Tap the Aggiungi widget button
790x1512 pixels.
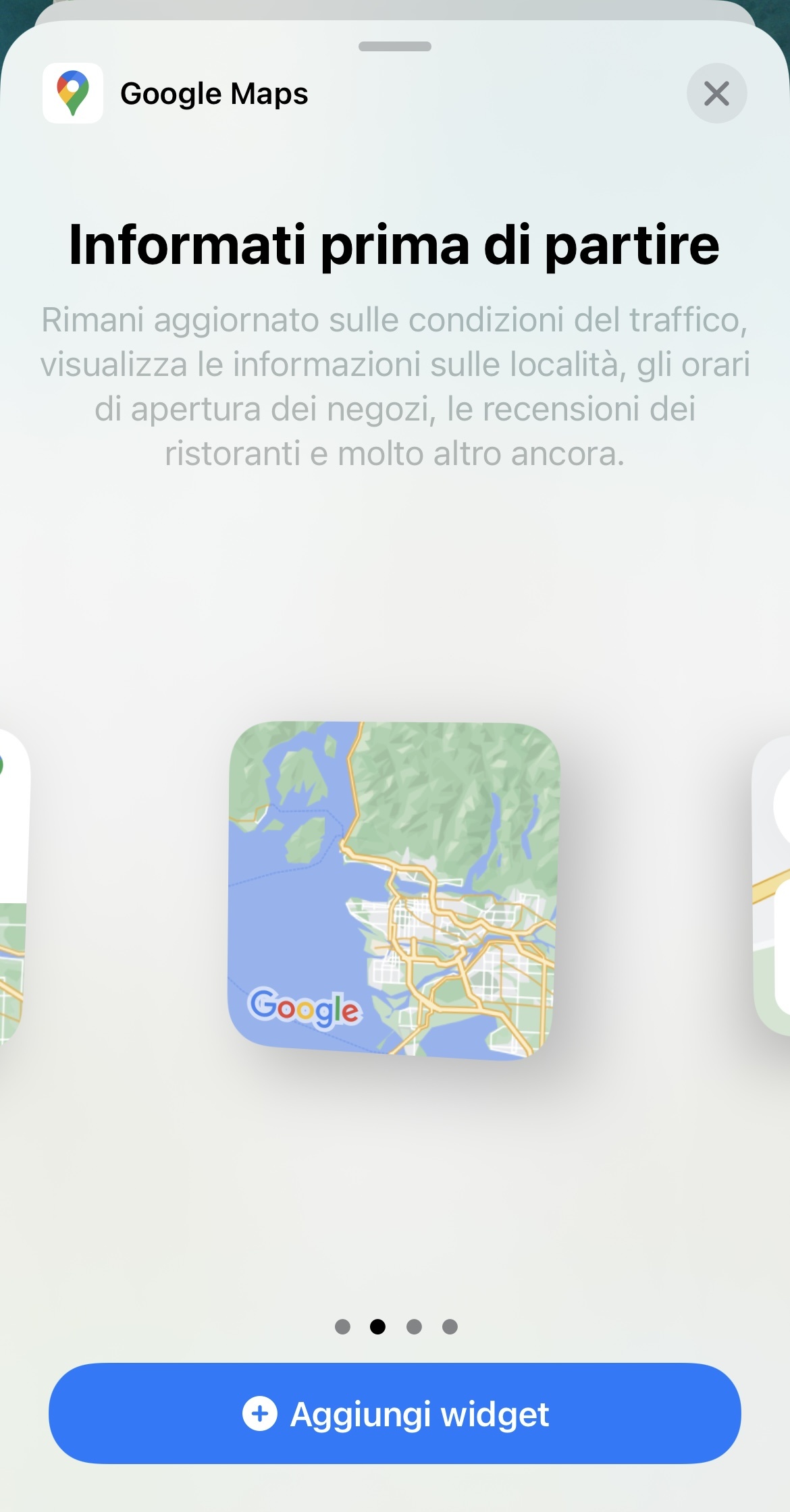click(395, 1413)
